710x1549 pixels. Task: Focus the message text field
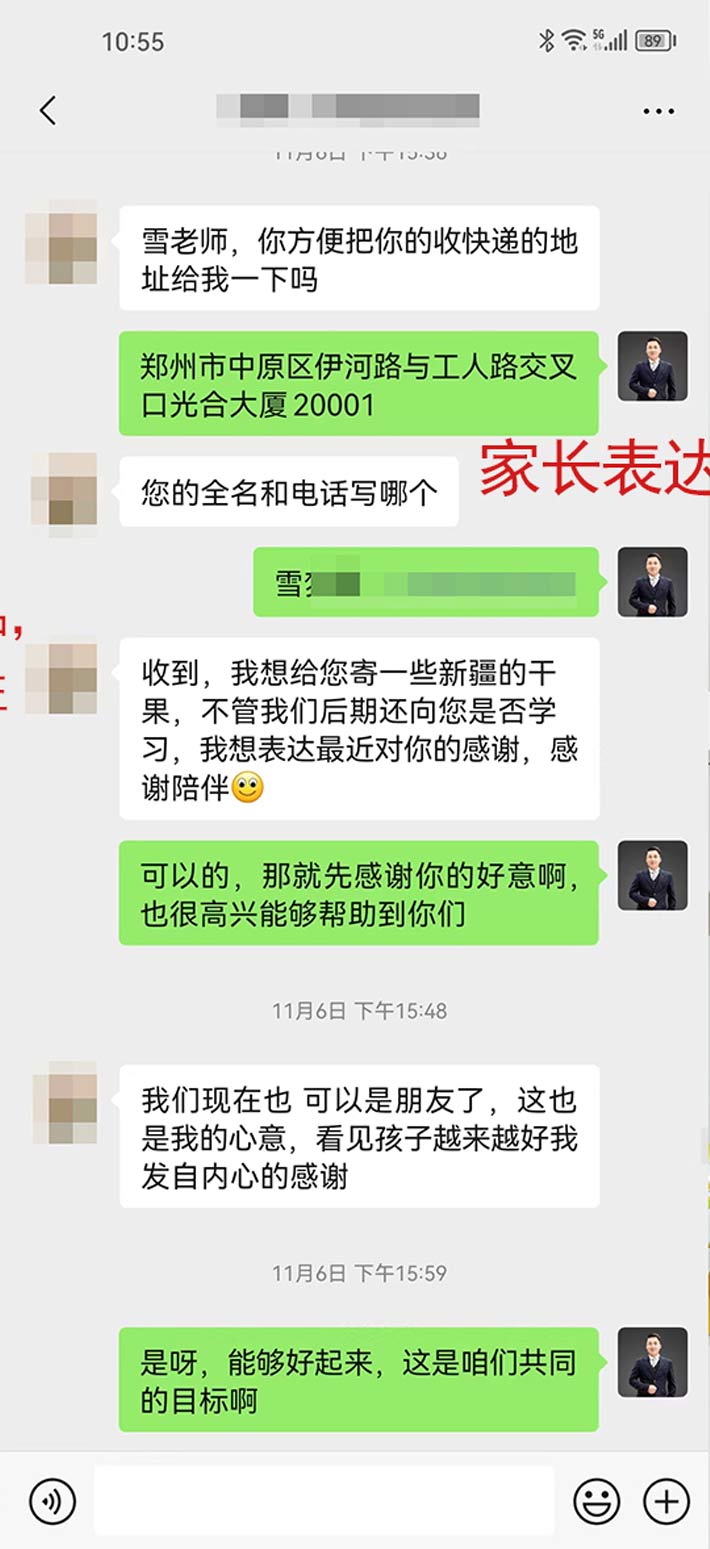pyautogui.click(x=324, y=1500)
